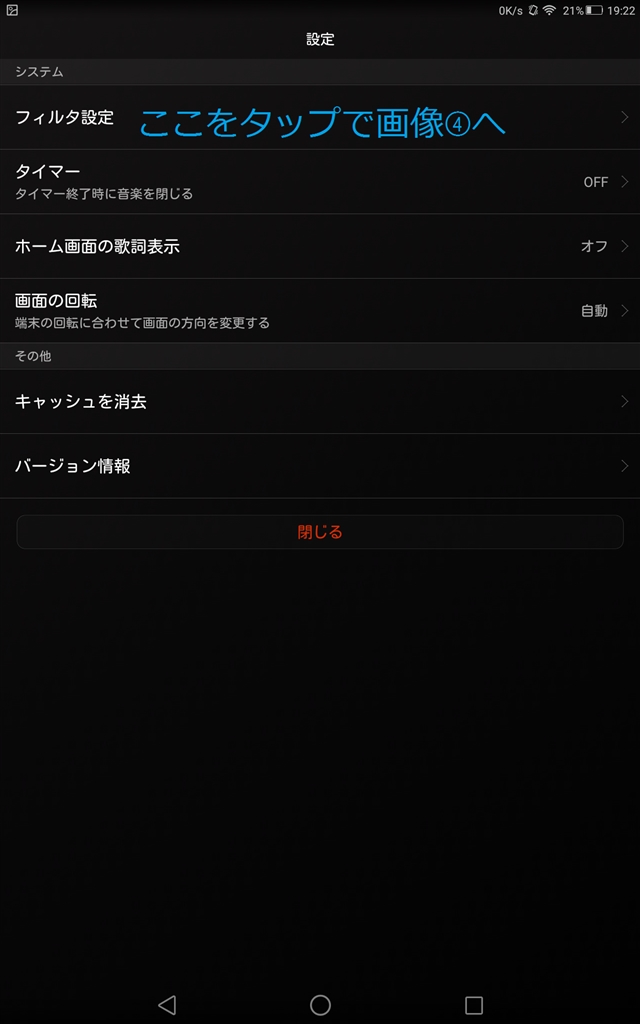This screenshot has height=1024, width=640.
Task: Go to the home screen
Action: click(x=320, y=1004)
